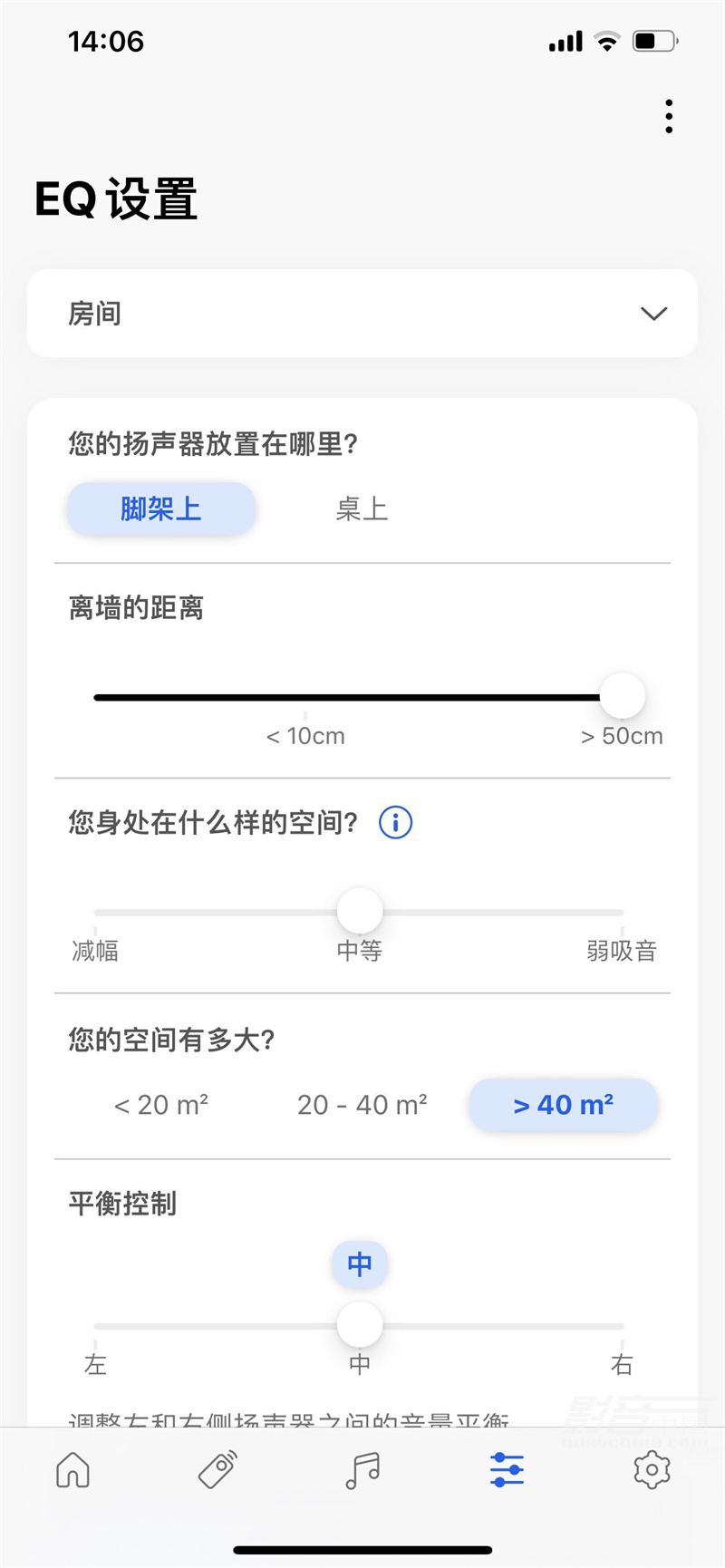
Task: Open the three-dot overflow menu
Action: (x=669, y=117)
